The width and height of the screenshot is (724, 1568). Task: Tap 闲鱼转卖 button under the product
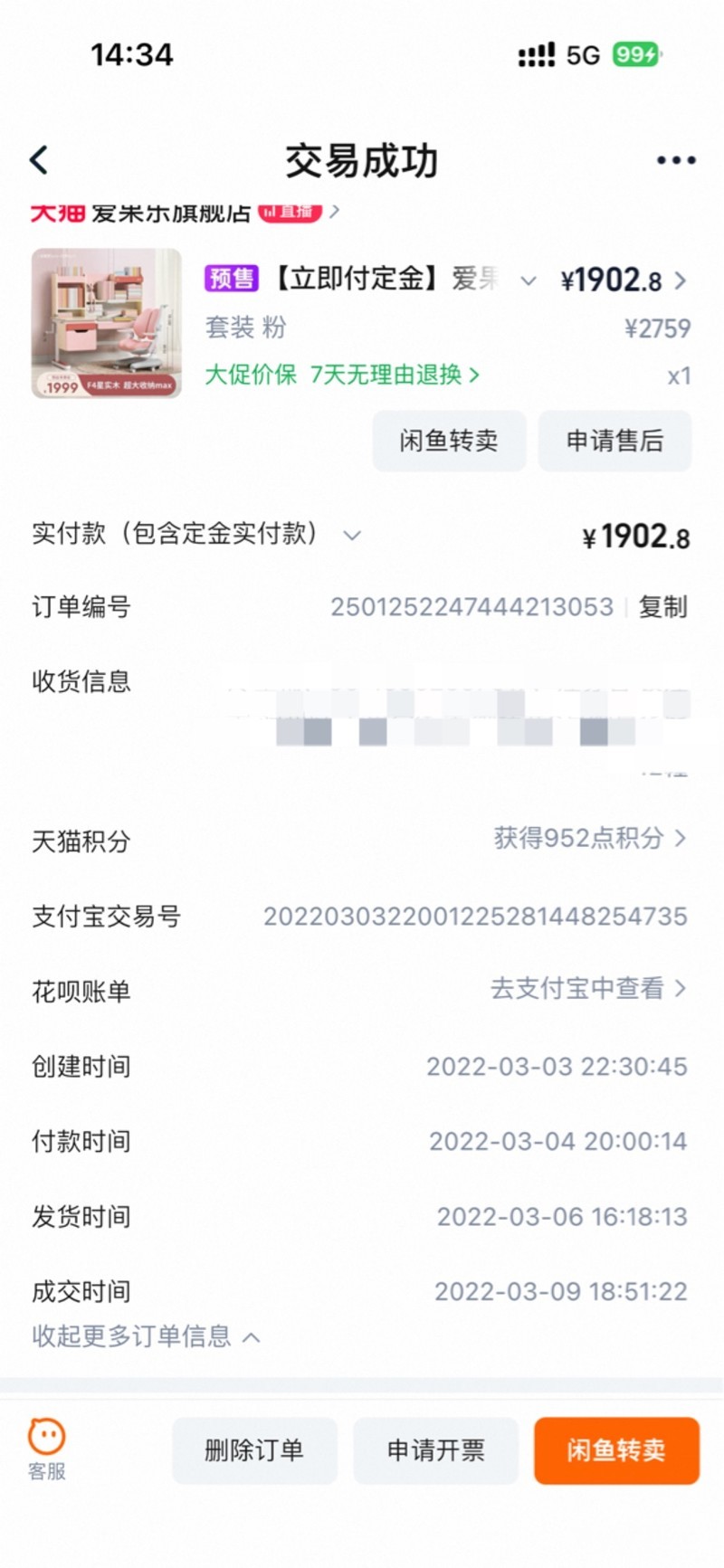[449, 441]
